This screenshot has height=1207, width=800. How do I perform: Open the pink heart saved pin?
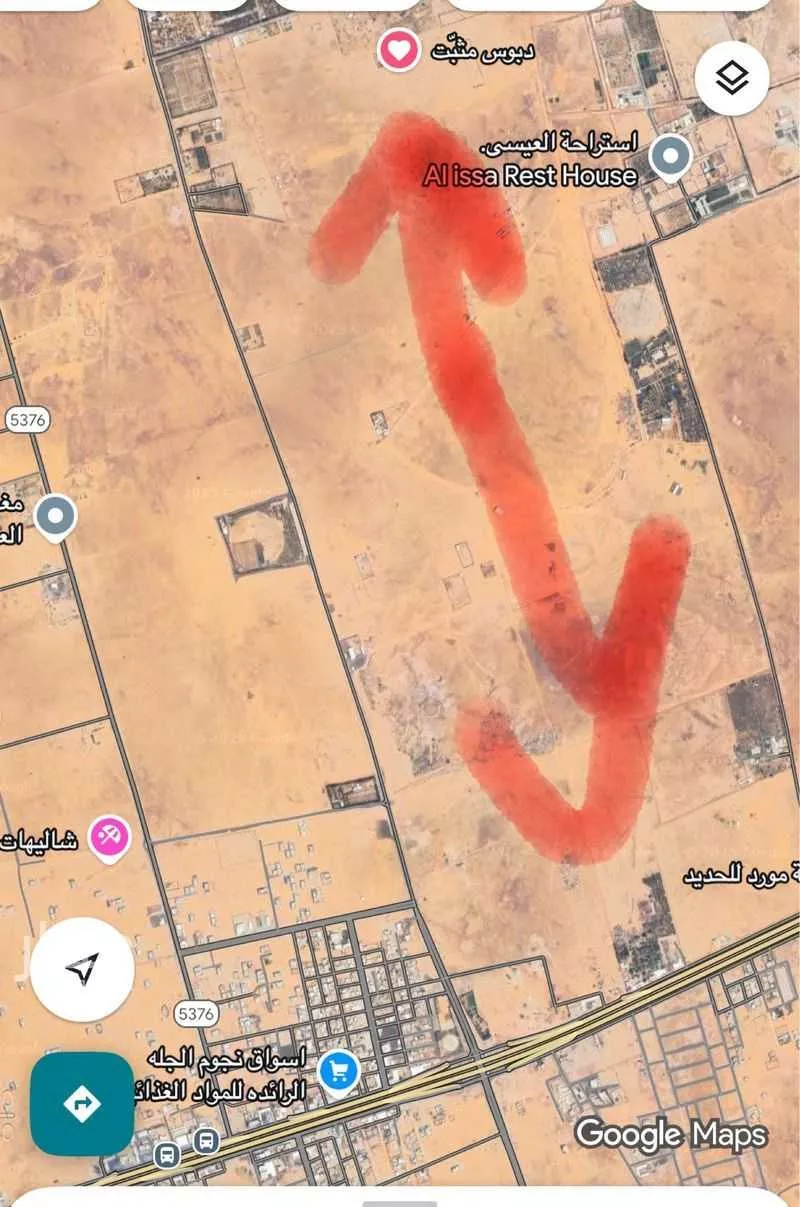399,49
